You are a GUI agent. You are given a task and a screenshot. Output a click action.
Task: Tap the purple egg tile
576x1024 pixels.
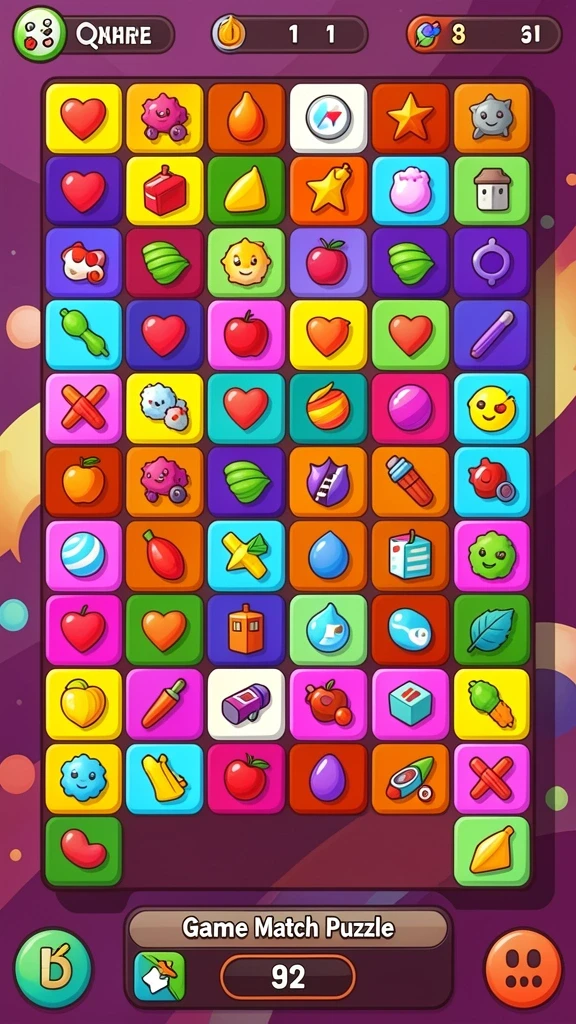[x=328, y=778]
